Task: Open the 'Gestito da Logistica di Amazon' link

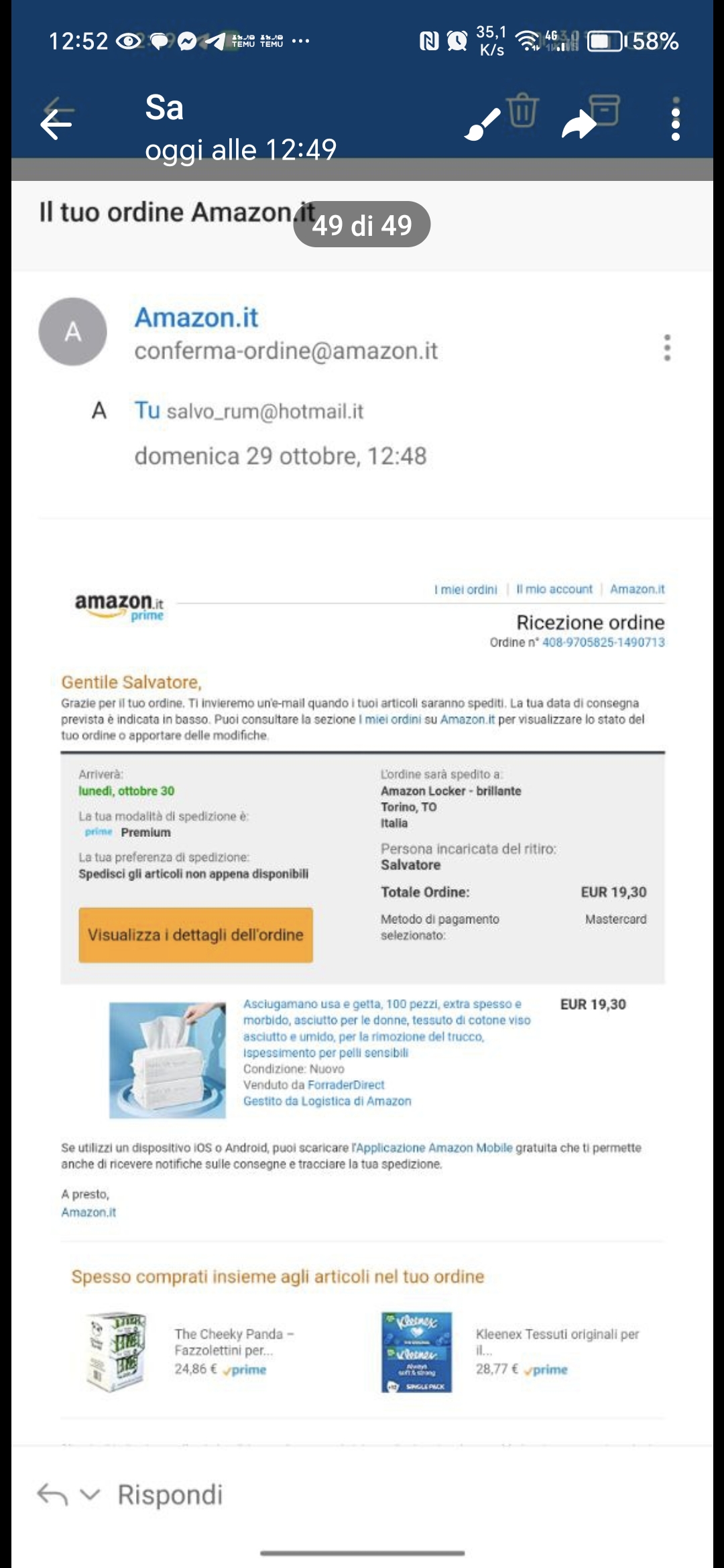Action: pos(327,1101)
